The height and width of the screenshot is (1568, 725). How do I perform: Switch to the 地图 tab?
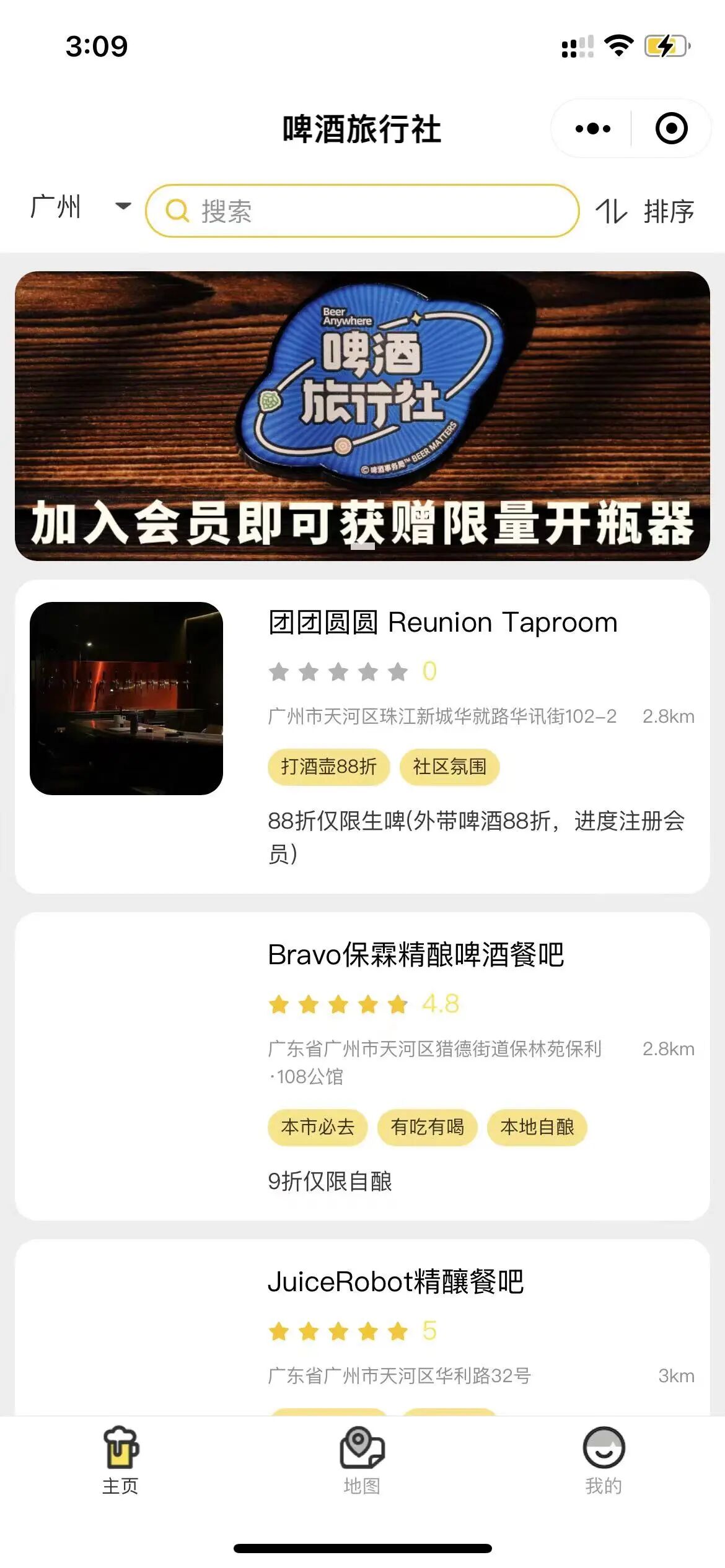362,1461
